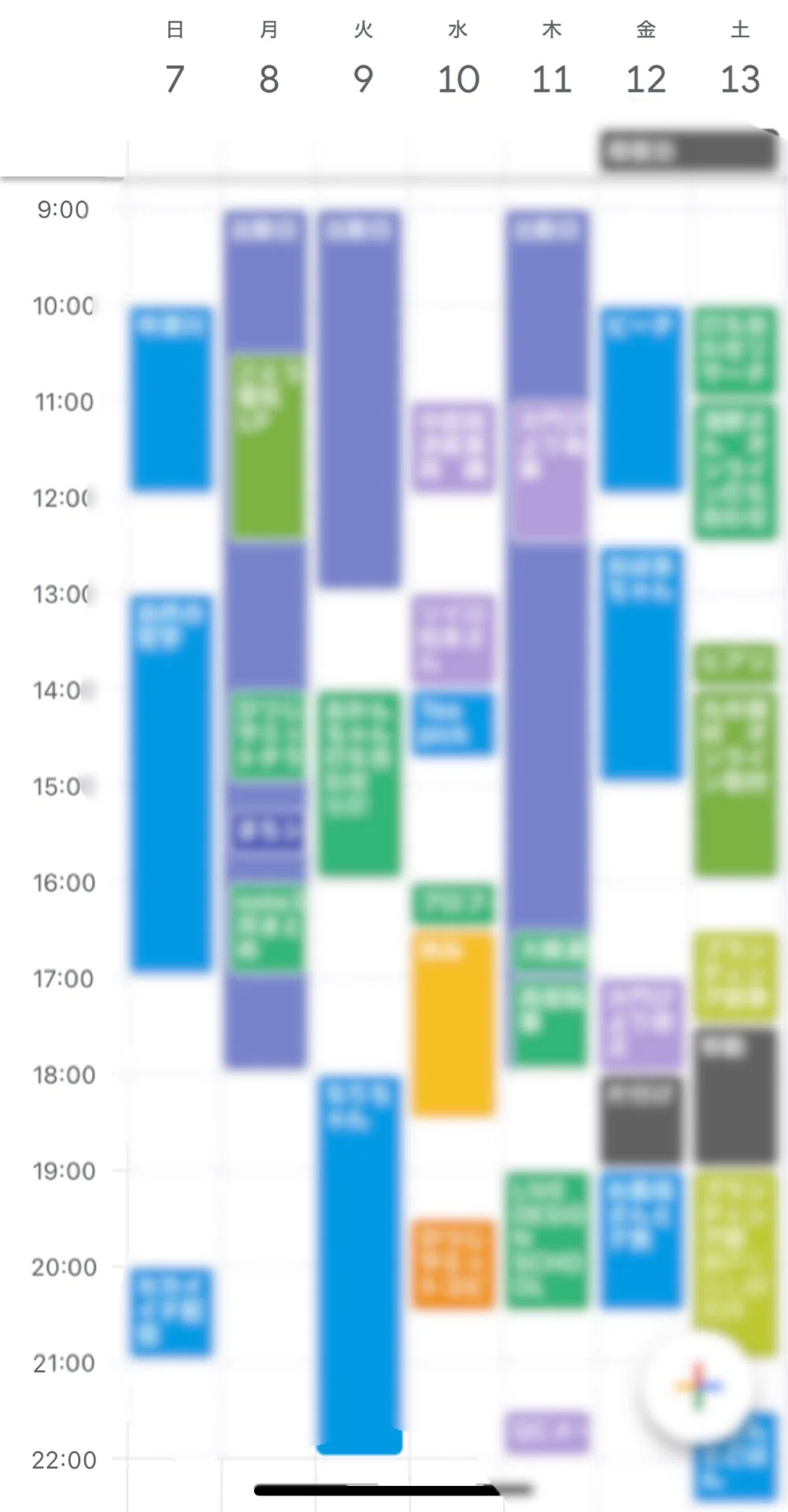Open the yellow event on Wednesday afternoon
Screen dimensions: 788x1512
[453, 1024]
